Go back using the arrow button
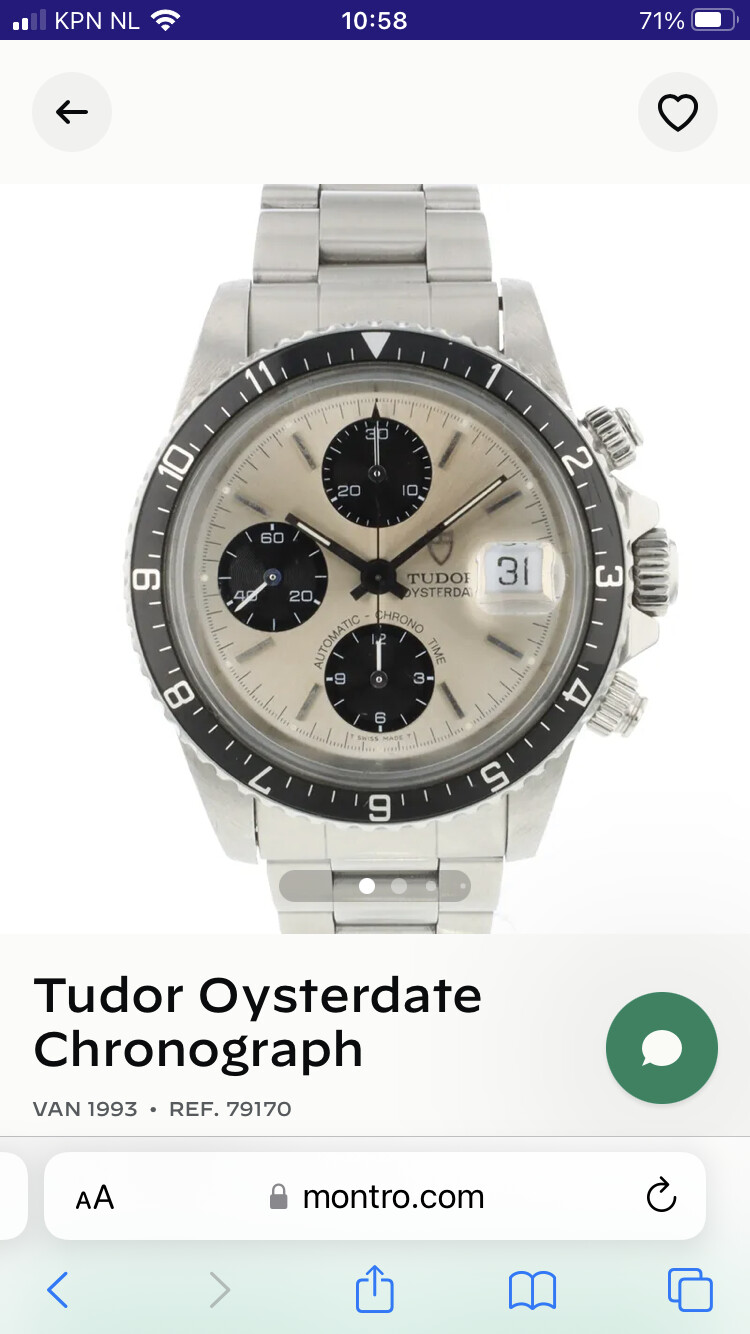This screenshot has width=750, height=1334. [x=72, y=112]
